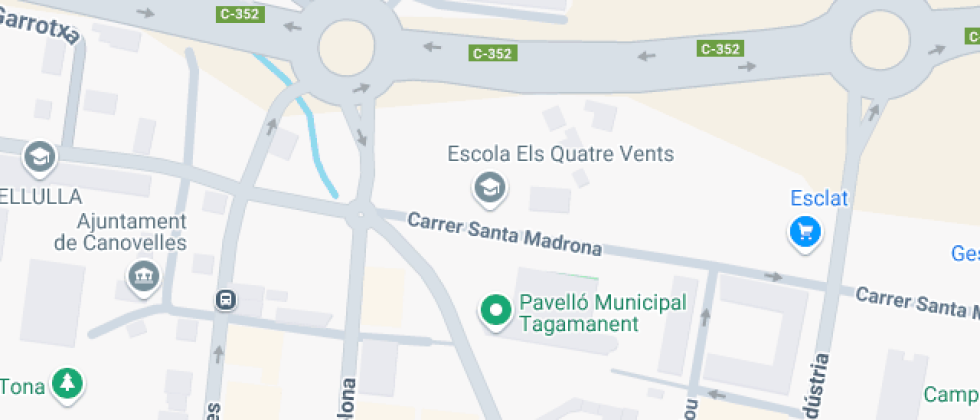The image size is (980, 420).
Task: Open the Ajuntament de Canovelles marker
Action: [143, 276]
